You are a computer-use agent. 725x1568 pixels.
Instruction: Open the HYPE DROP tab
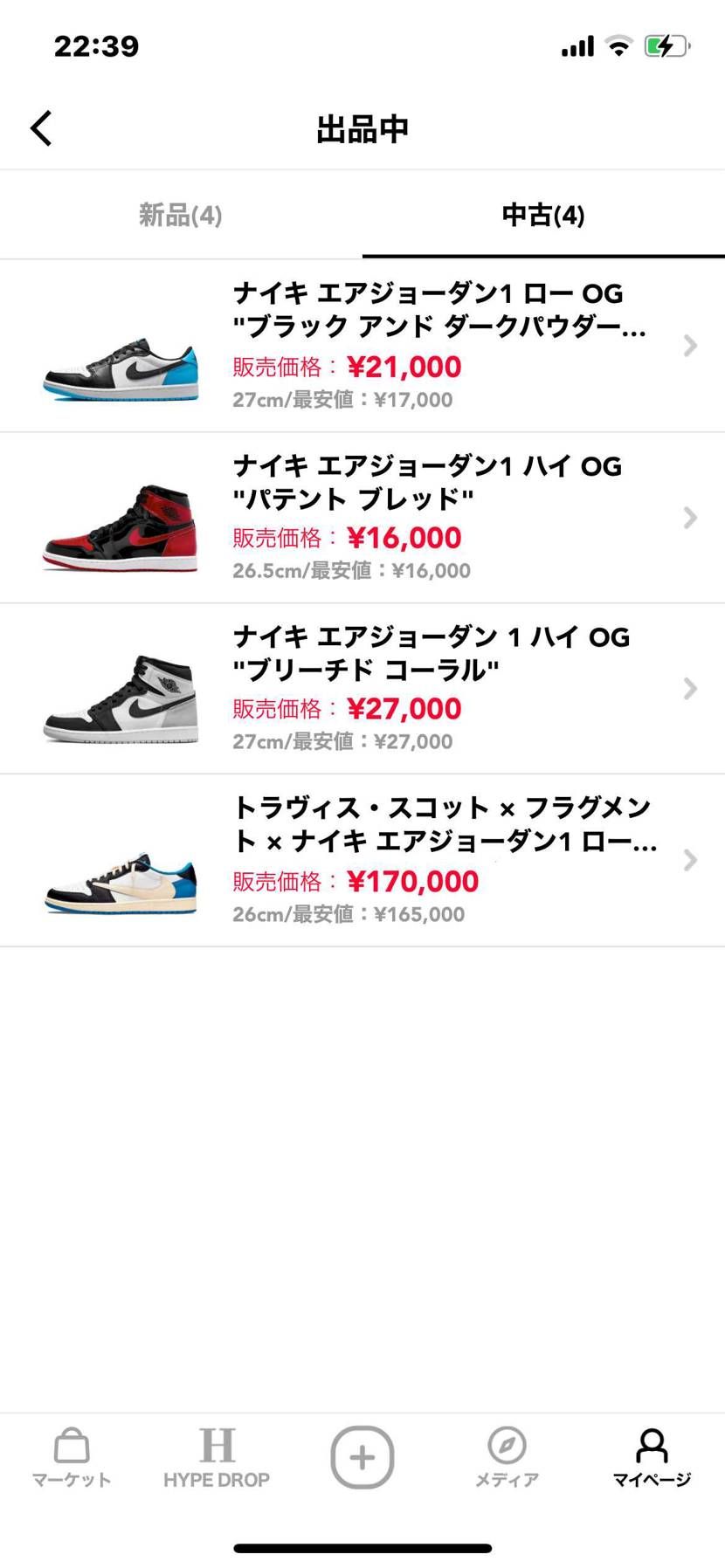coord(217,1456)
